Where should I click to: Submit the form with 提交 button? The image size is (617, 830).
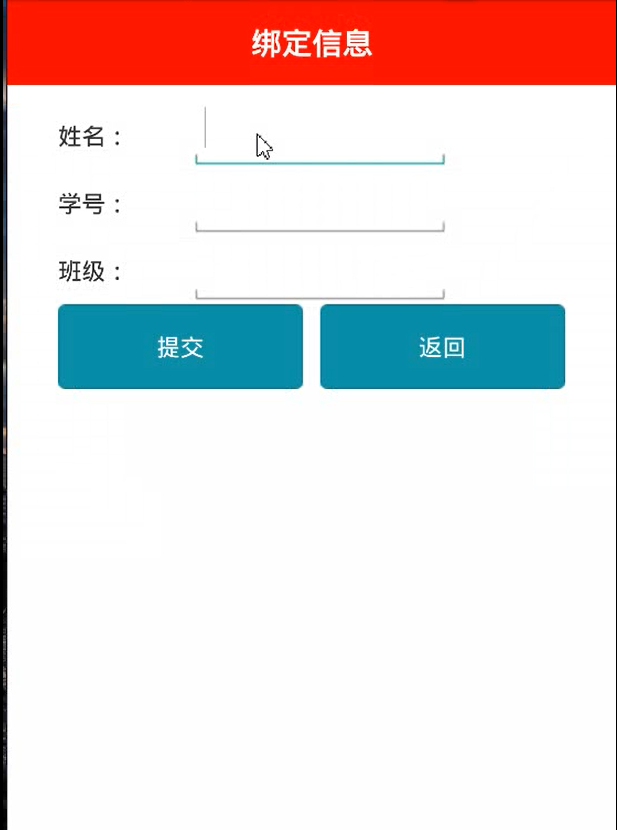[x=180, y=347]
